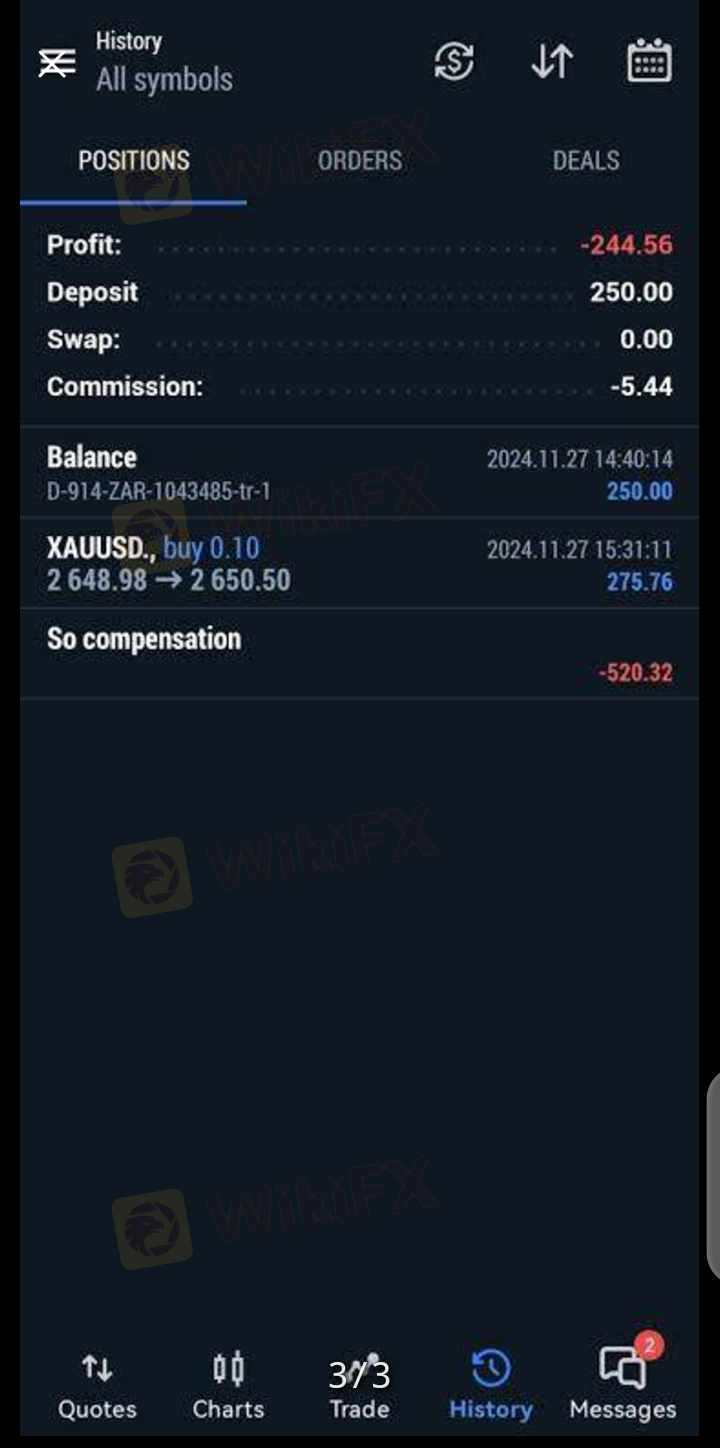Open the Trade section

pos(359,1386)
